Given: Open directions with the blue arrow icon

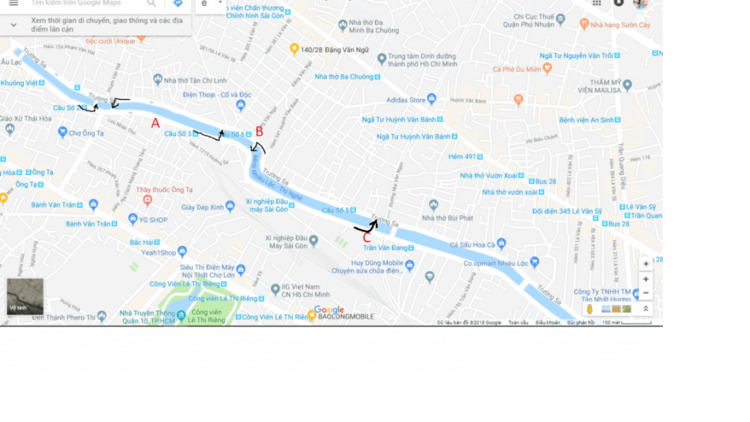Looking at the screenshot, I should coord(178,4).
